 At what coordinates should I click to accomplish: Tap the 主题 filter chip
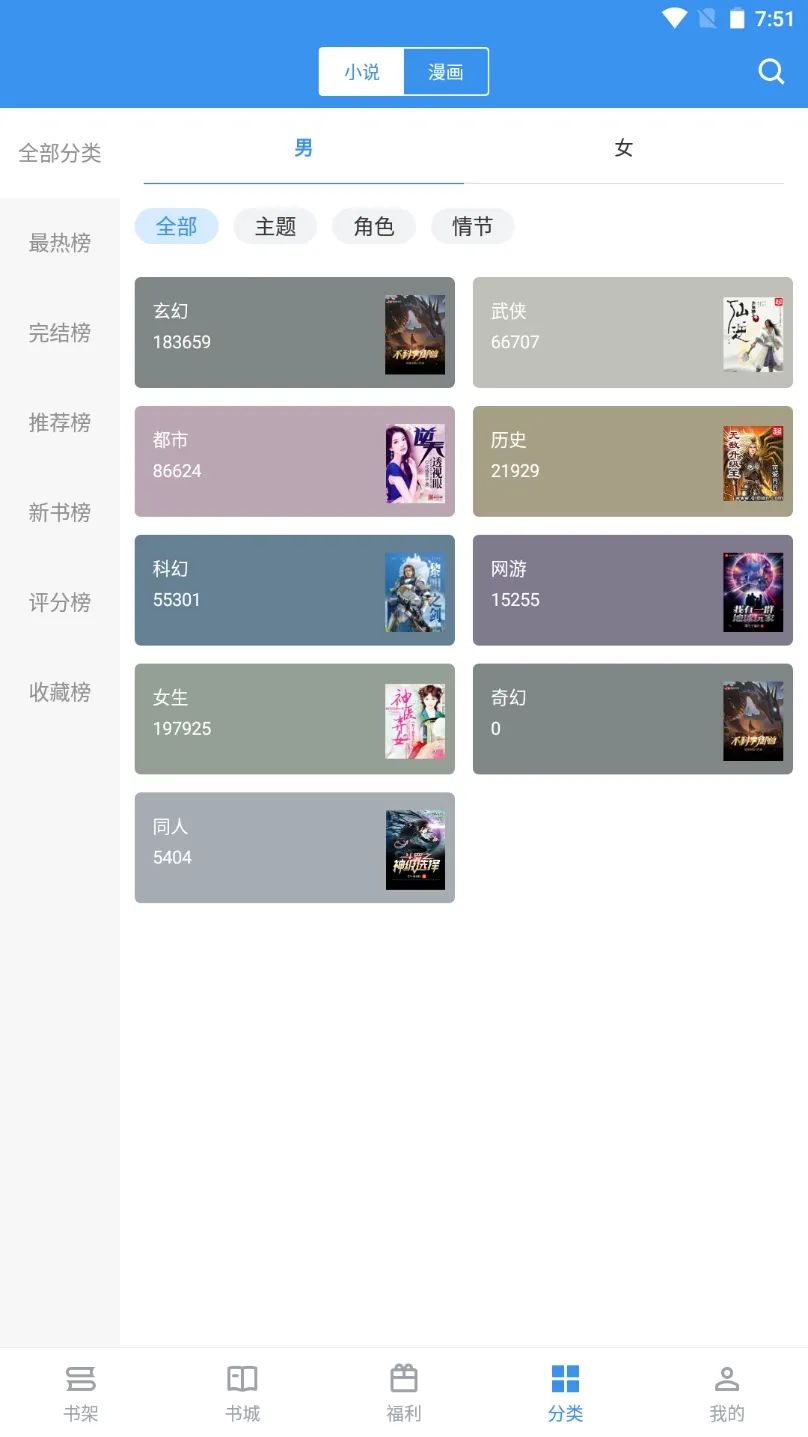tap(275, 227)
